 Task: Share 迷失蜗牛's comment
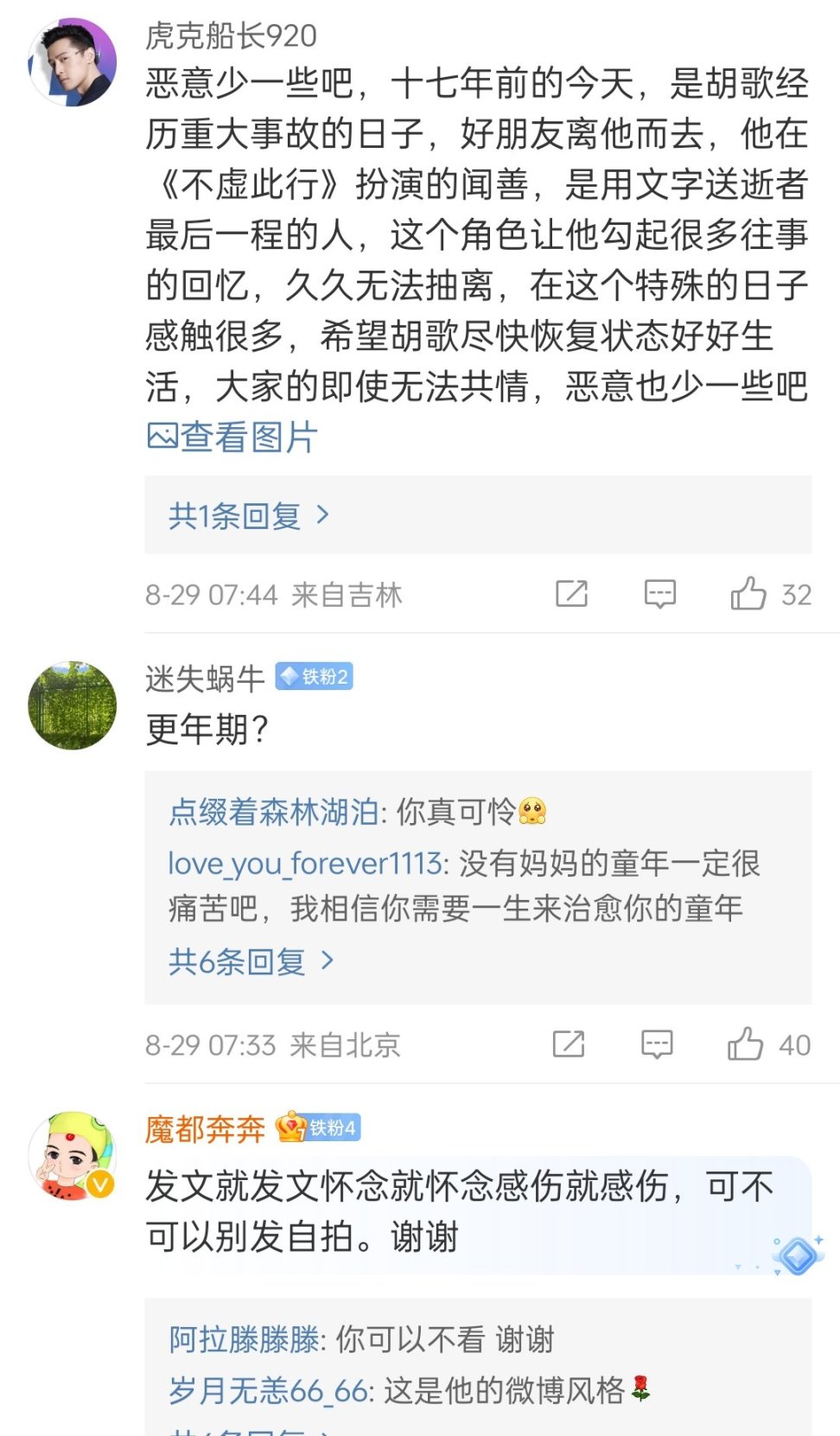click(569, 1044)
